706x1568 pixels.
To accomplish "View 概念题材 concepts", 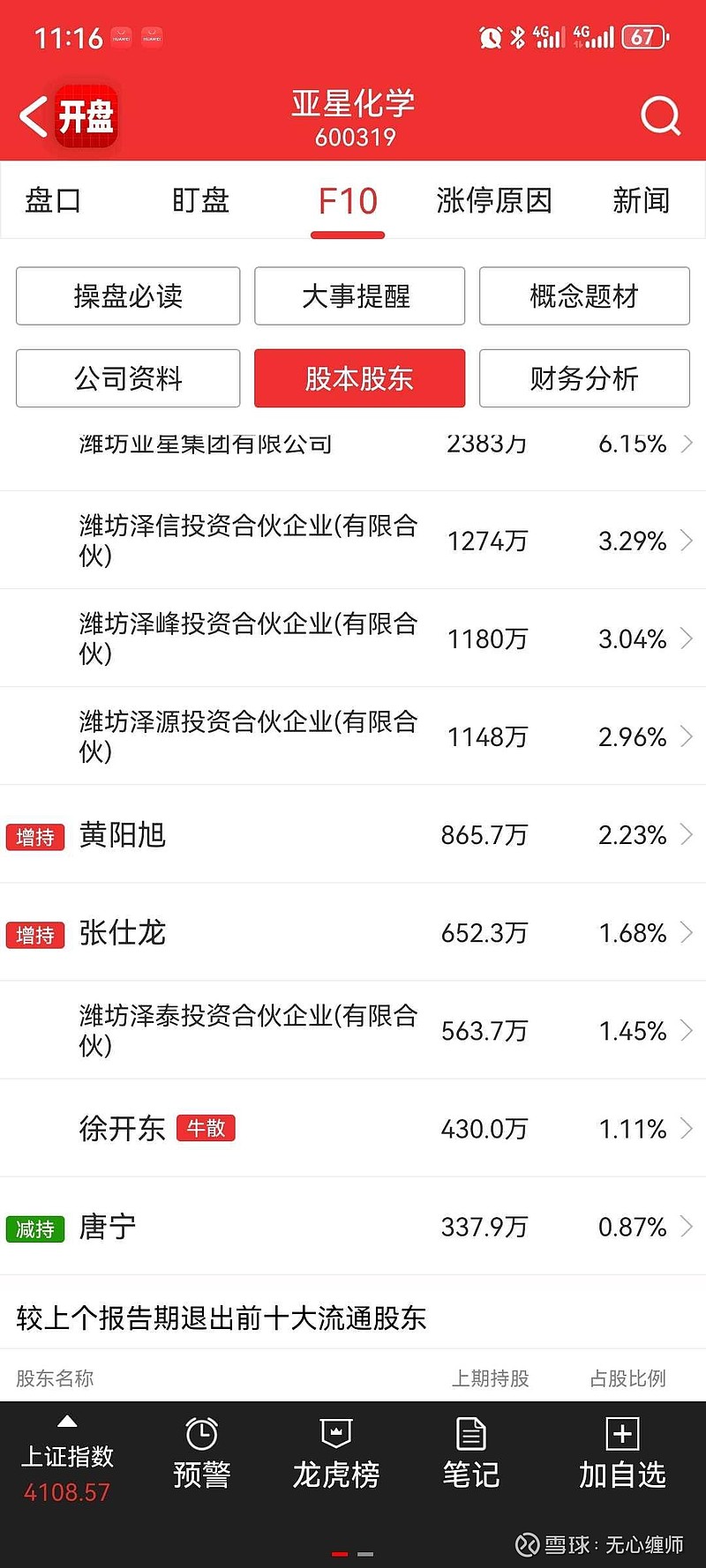I will [584, 296].
